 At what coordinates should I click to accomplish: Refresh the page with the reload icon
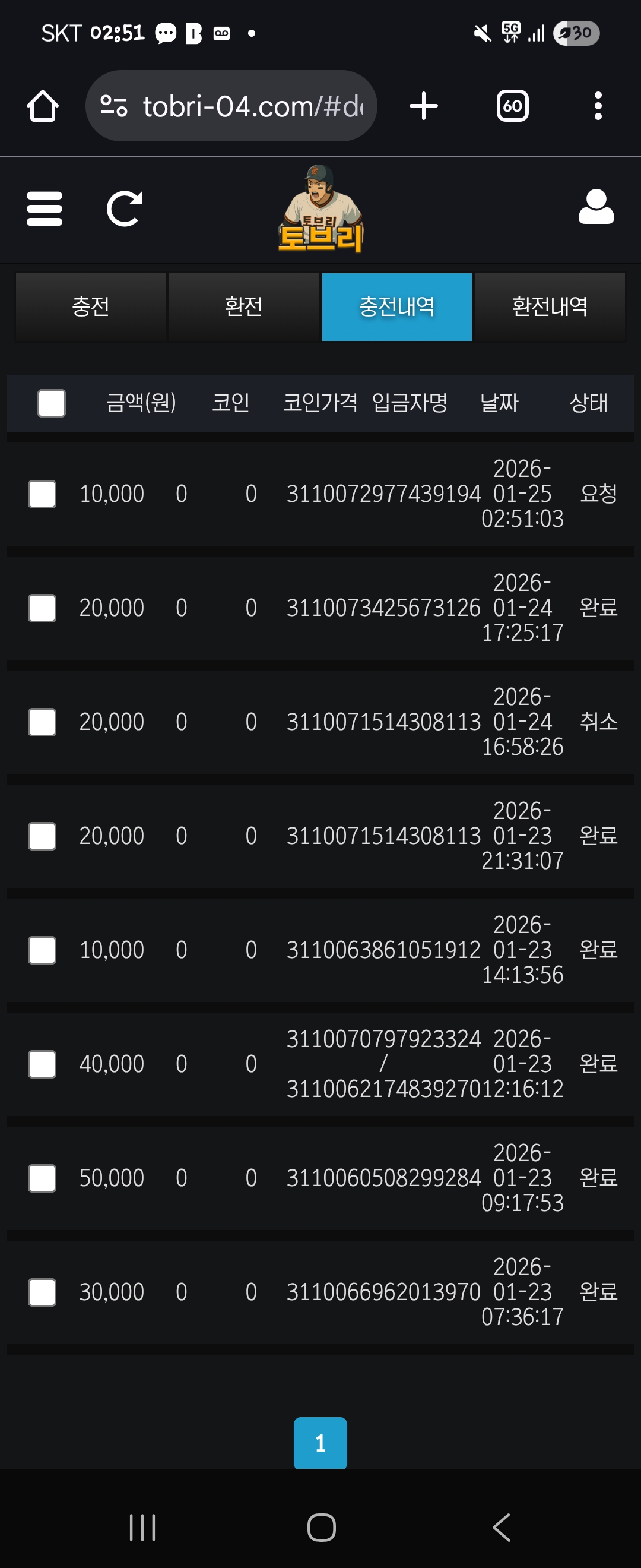point(125,209)
